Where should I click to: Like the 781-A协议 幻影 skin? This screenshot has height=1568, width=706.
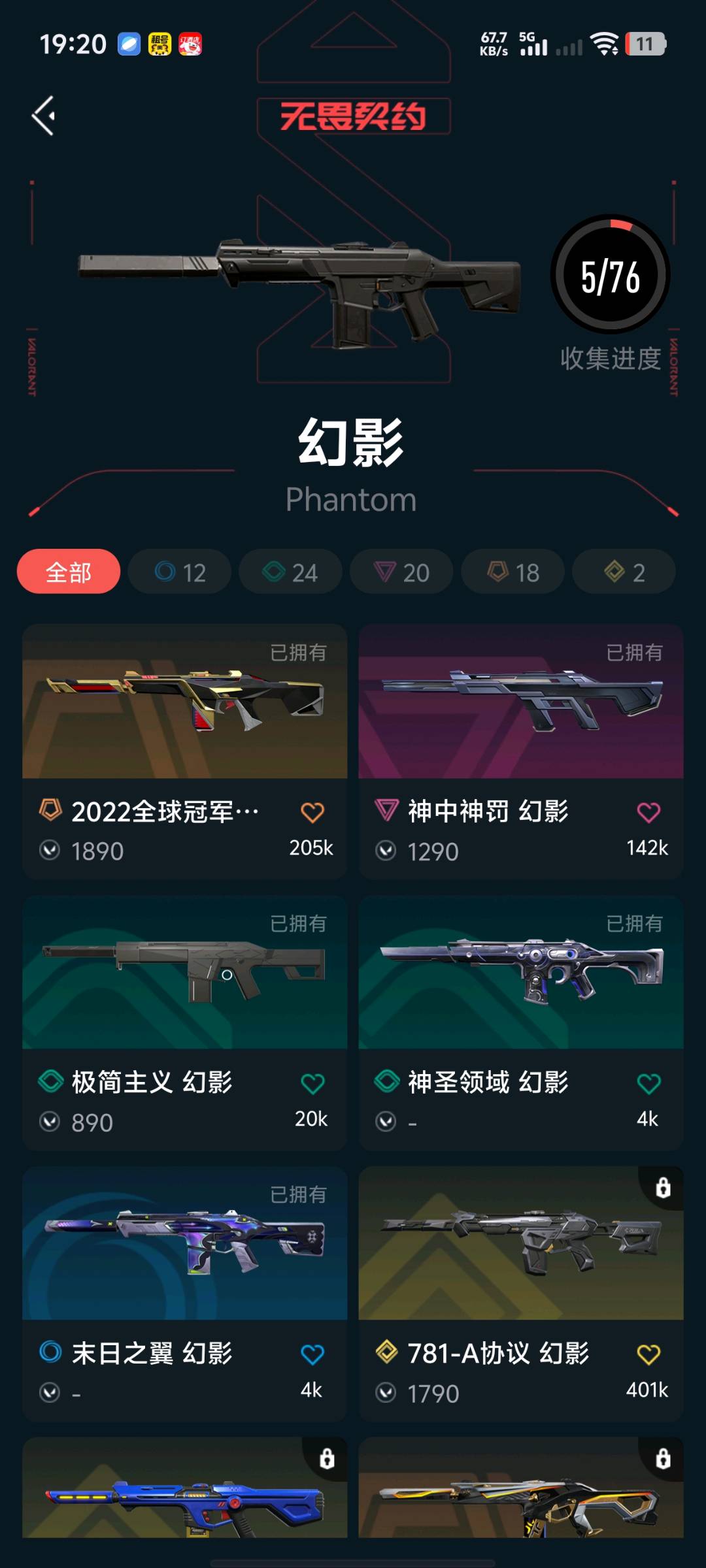coord(648,1355)
